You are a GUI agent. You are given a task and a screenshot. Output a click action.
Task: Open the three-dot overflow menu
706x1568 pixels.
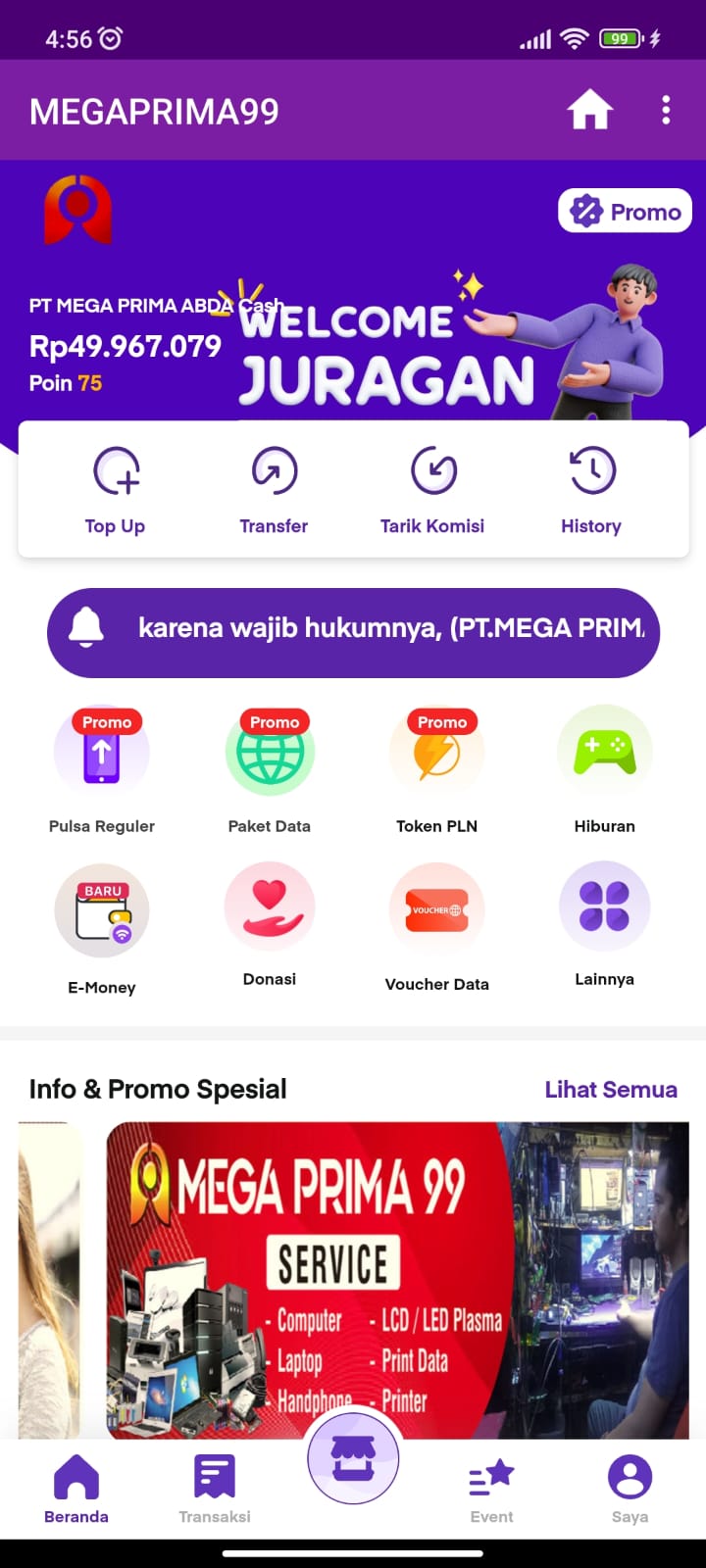pyautogui.click(x=666, y=110)
